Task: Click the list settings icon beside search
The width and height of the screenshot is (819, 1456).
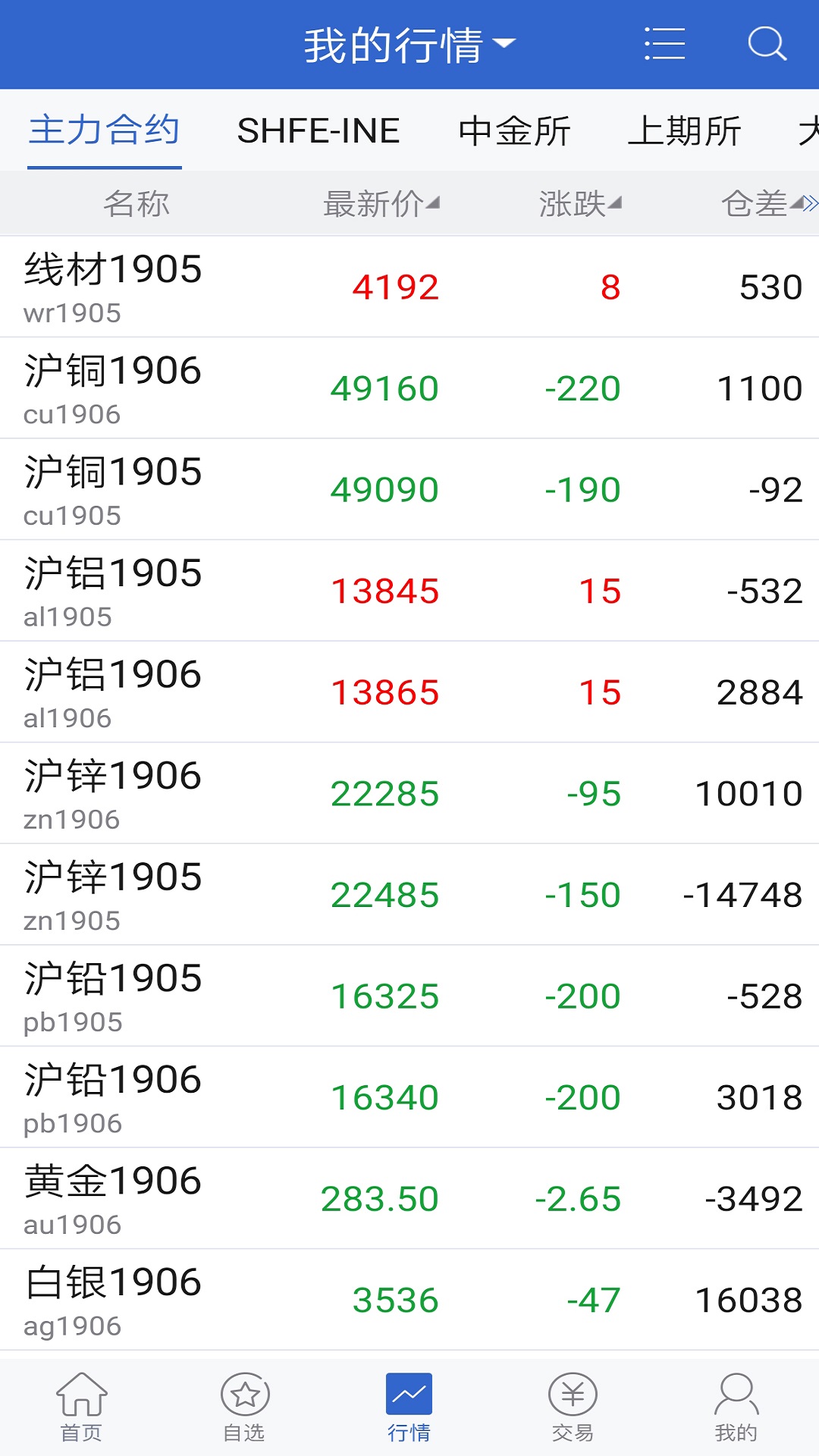Action: tap(664, 44)
